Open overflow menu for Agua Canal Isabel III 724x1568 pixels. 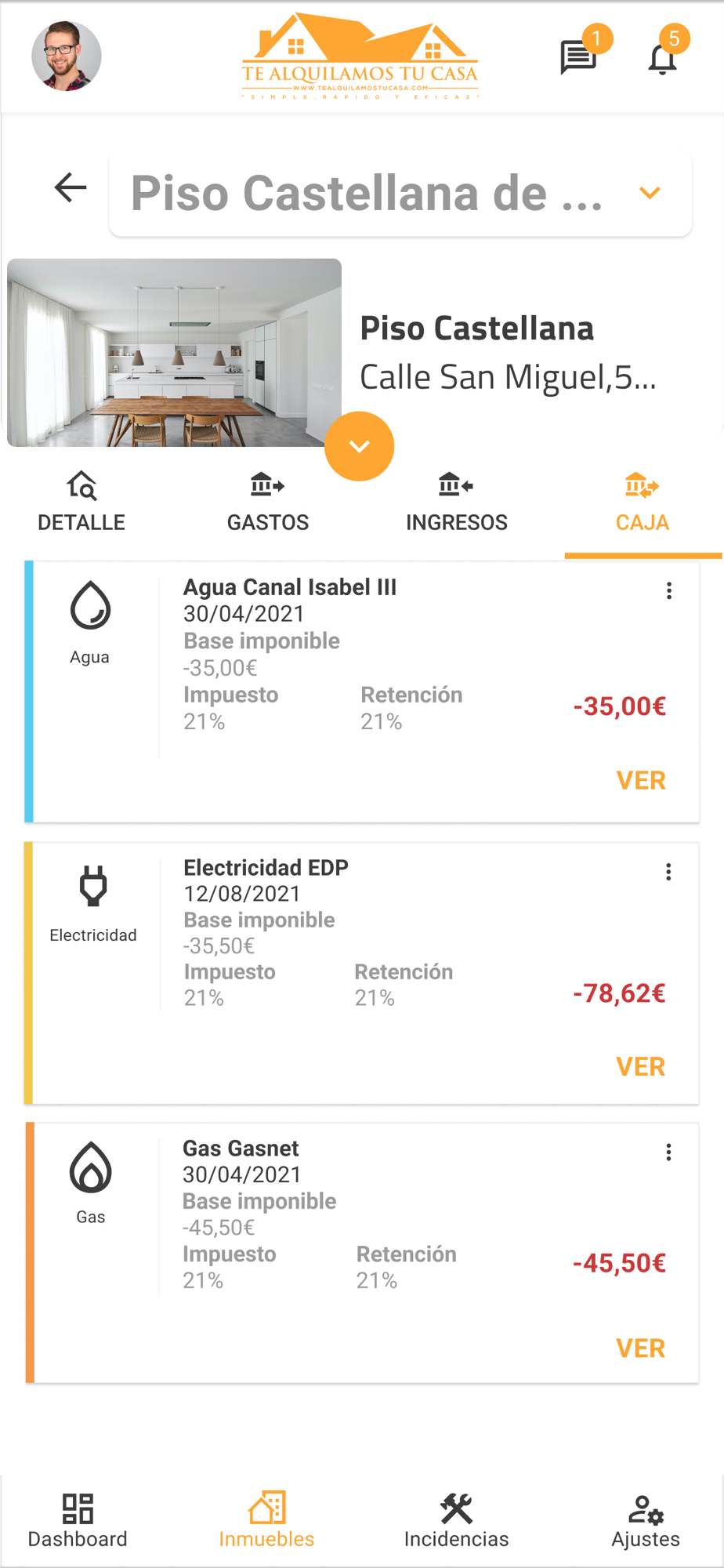point(669,591)
